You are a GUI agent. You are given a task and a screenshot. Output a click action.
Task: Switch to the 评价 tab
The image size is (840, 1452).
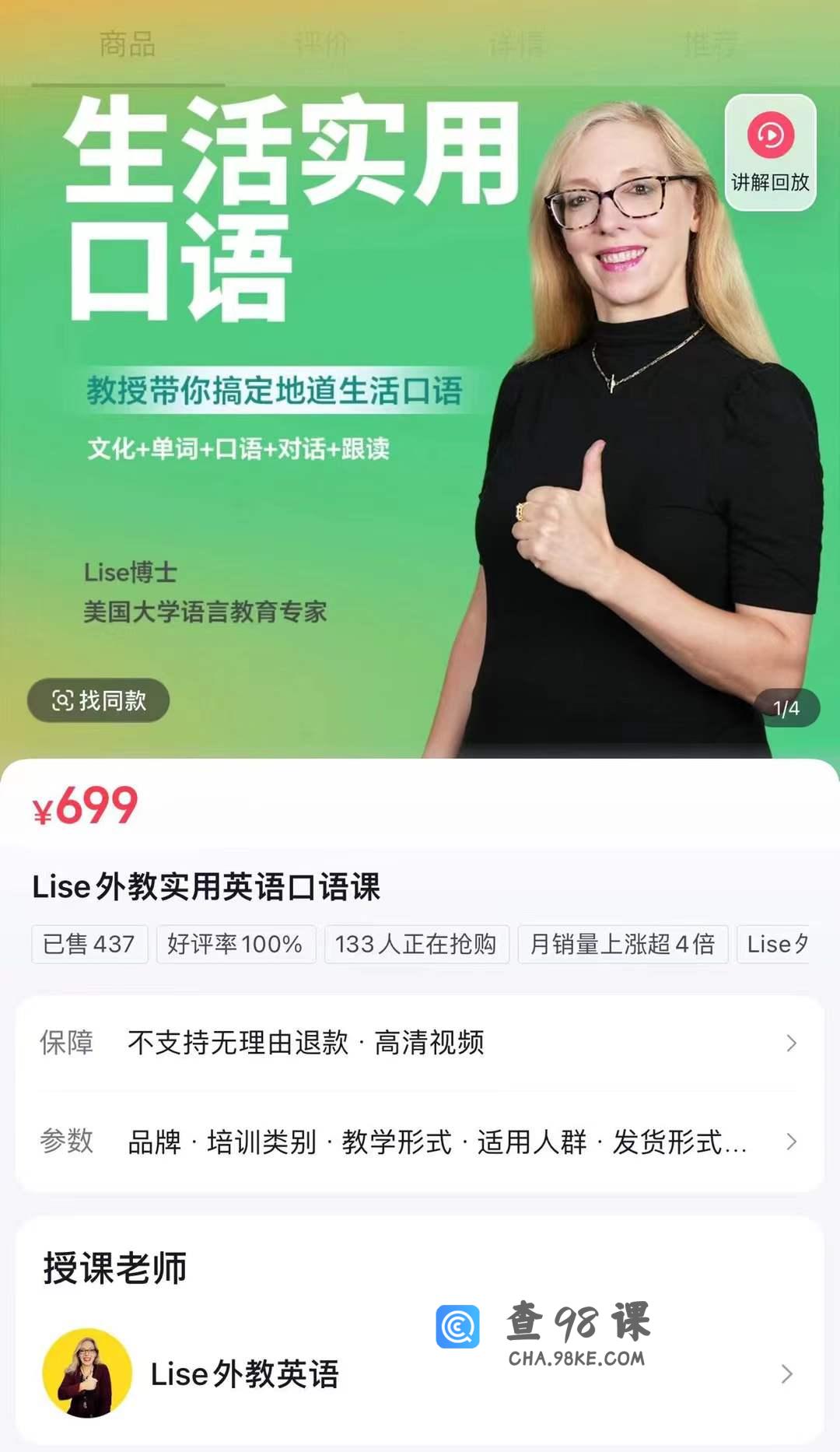(x=322, y=44)
